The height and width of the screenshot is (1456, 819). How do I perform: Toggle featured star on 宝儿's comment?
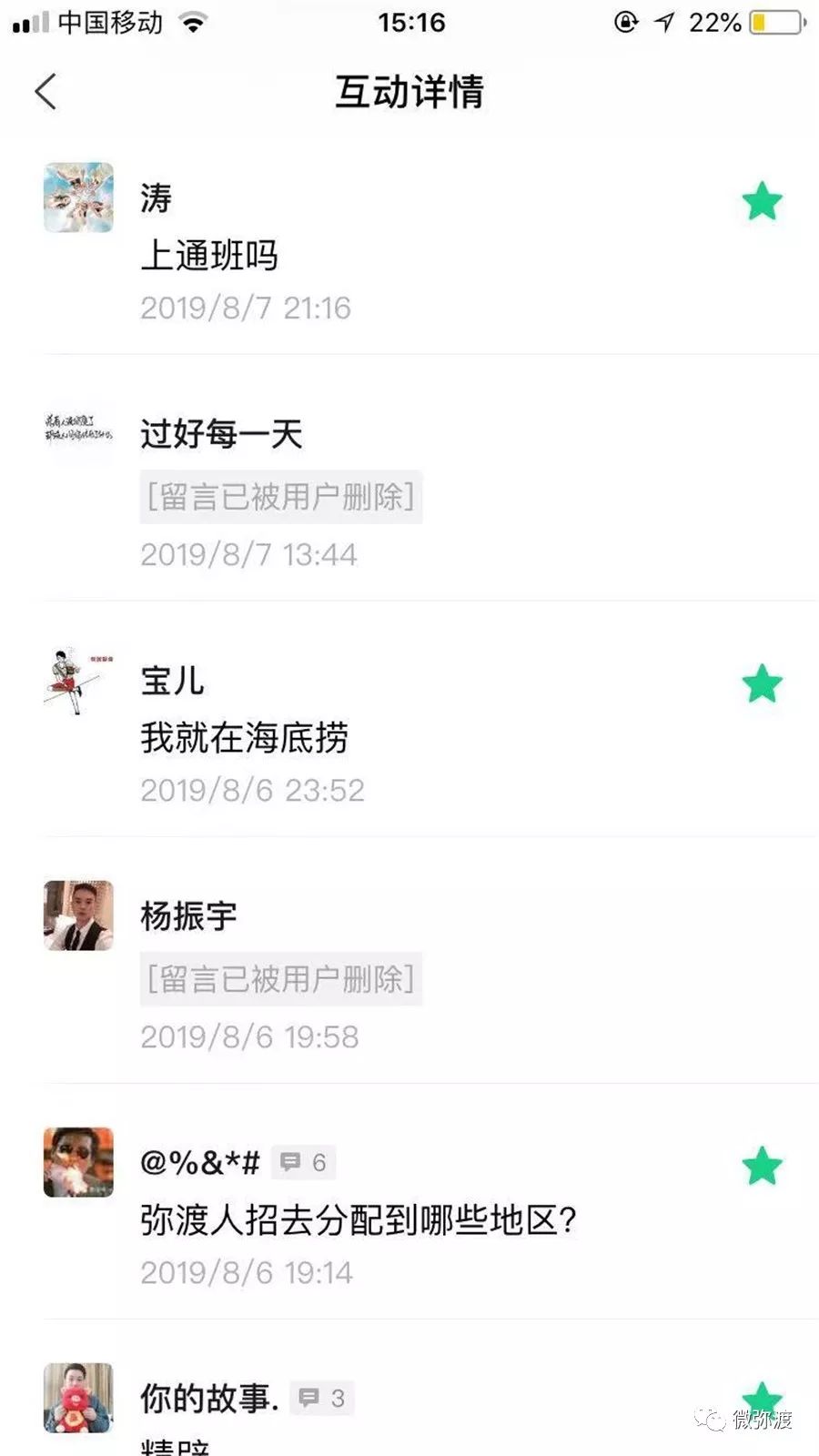(x=763, y=684)
